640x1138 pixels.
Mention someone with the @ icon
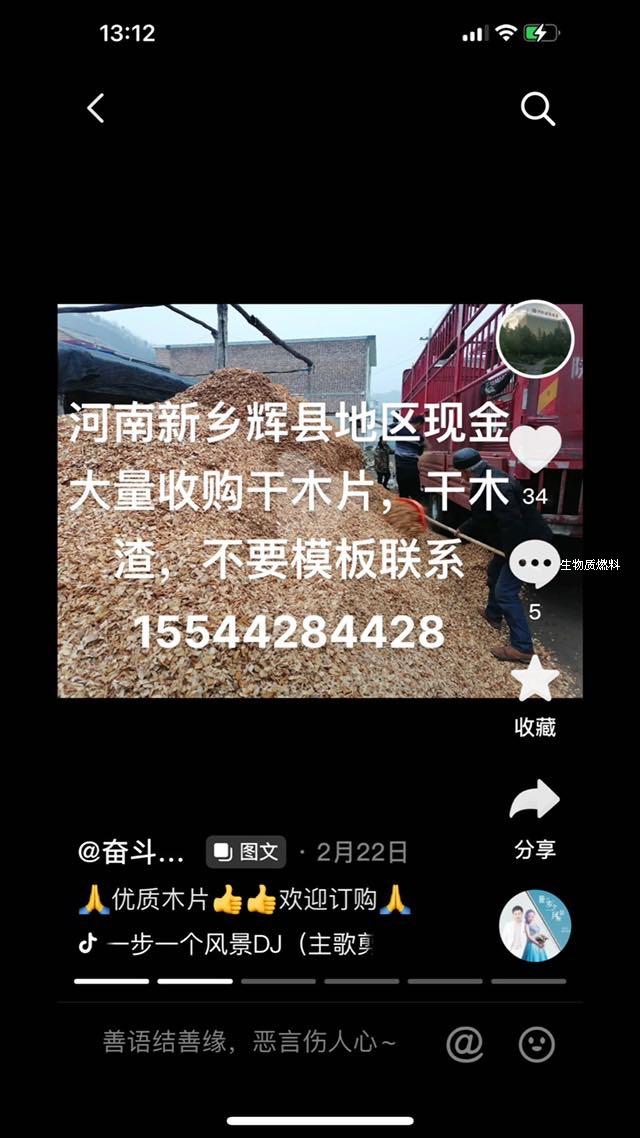pos(465,1044)
